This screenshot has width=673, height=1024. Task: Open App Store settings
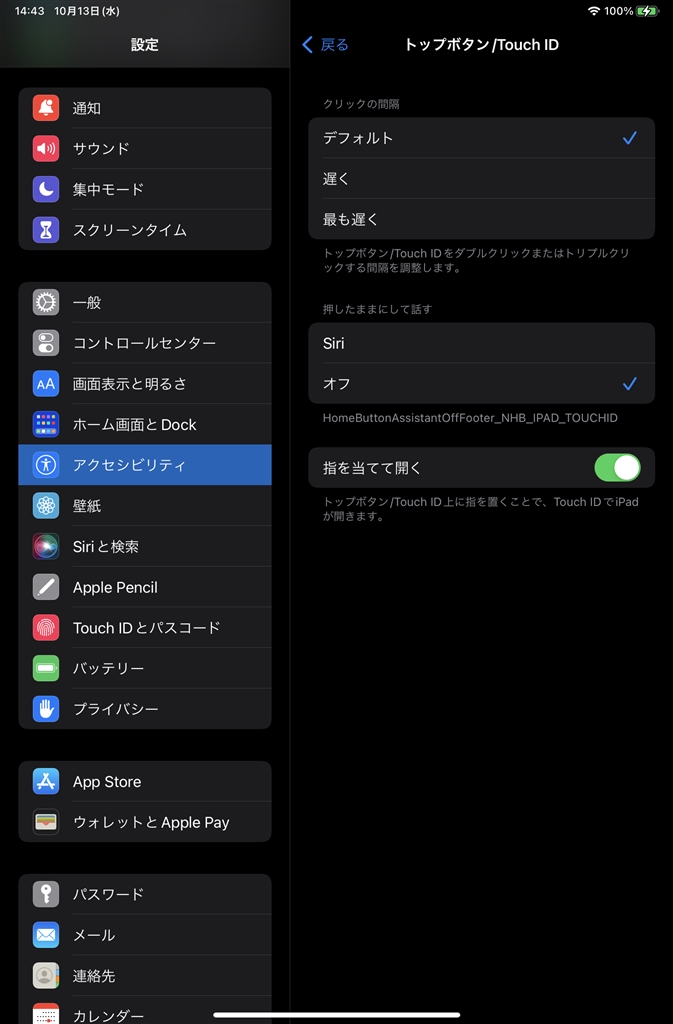click(x=145, y=782)
